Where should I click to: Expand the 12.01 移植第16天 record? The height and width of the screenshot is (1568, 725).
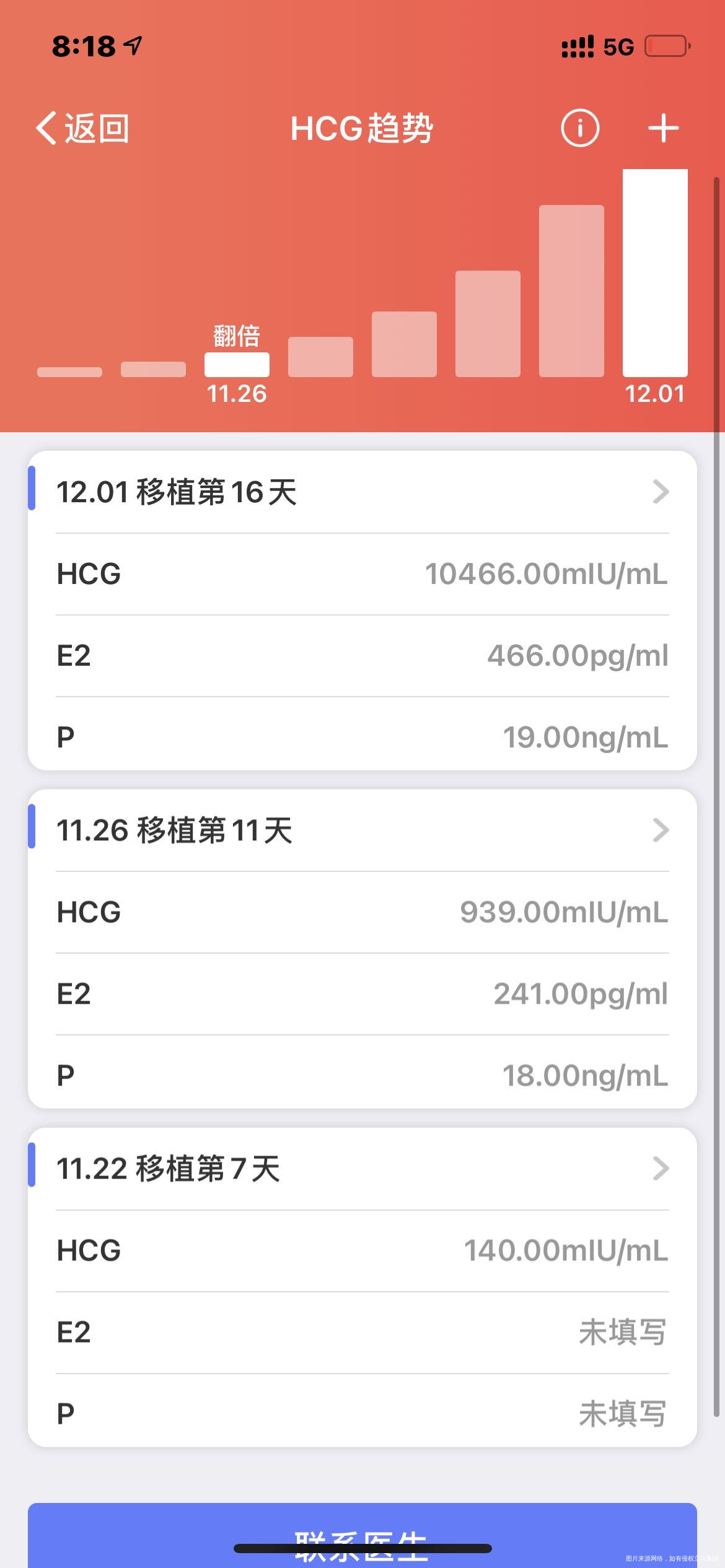tap(362, 491)
